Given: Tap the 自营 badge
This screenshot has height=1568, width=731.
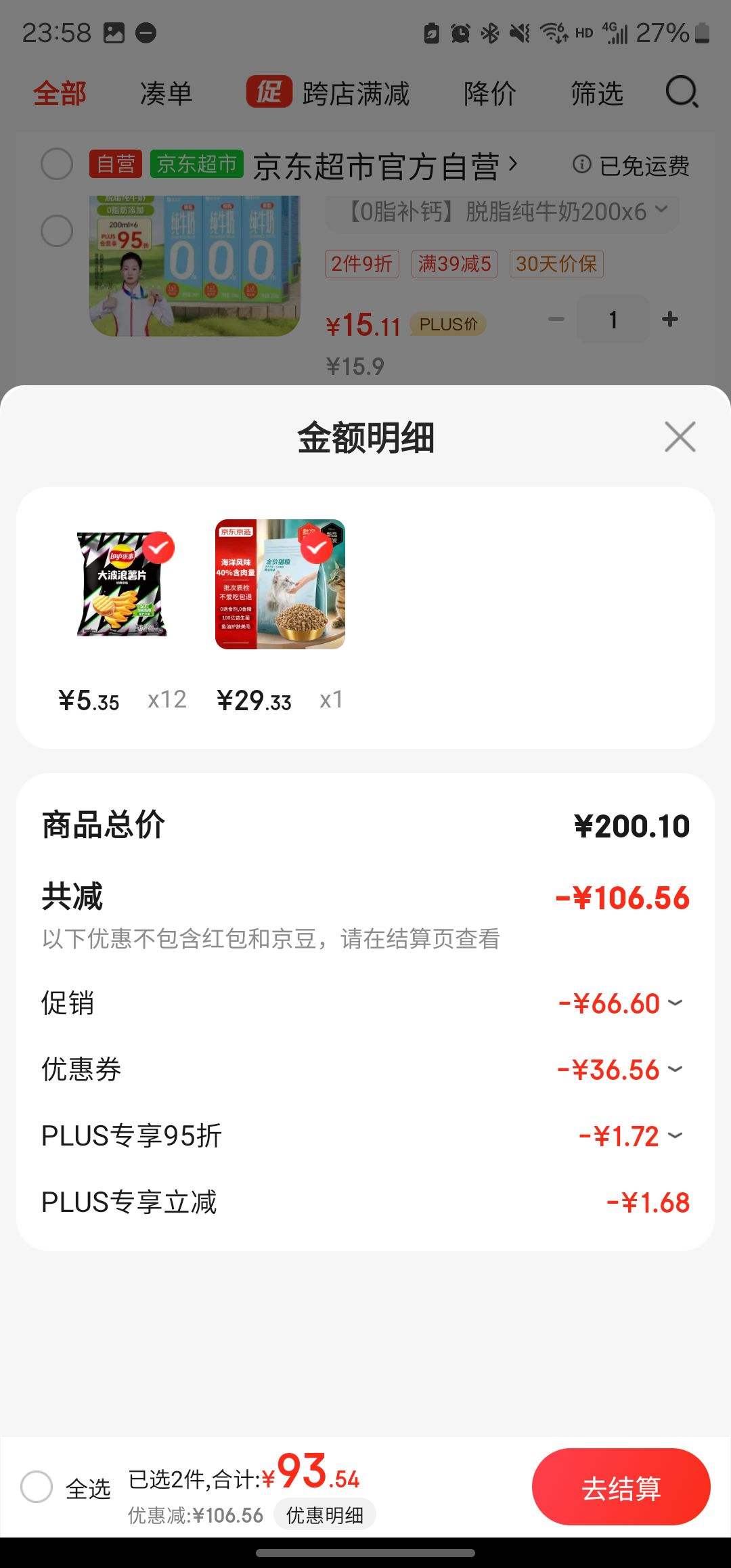Looking at the screenshot, I should point(116,165).
